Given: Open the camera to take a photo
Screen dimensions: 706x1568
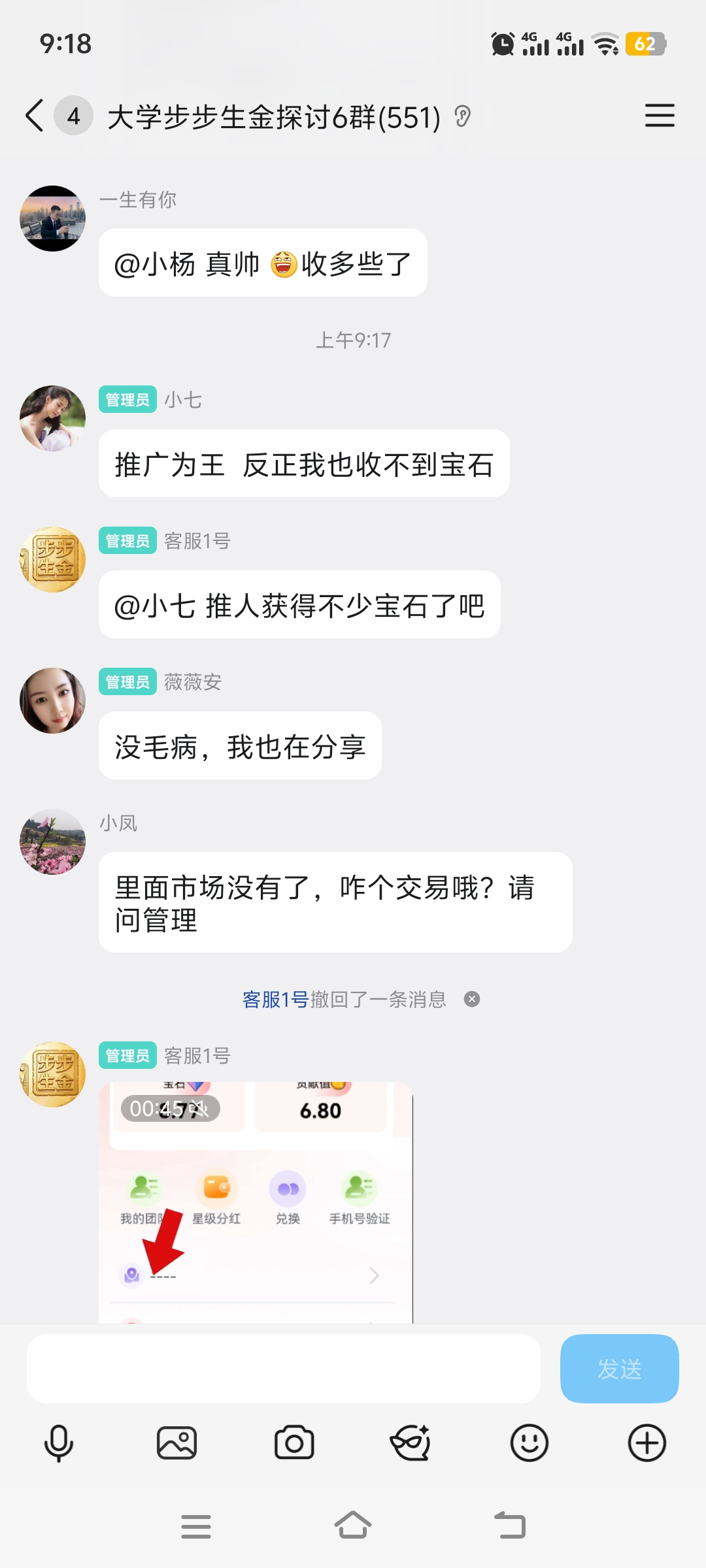Looking at the screenshot, I should 294,1443.
